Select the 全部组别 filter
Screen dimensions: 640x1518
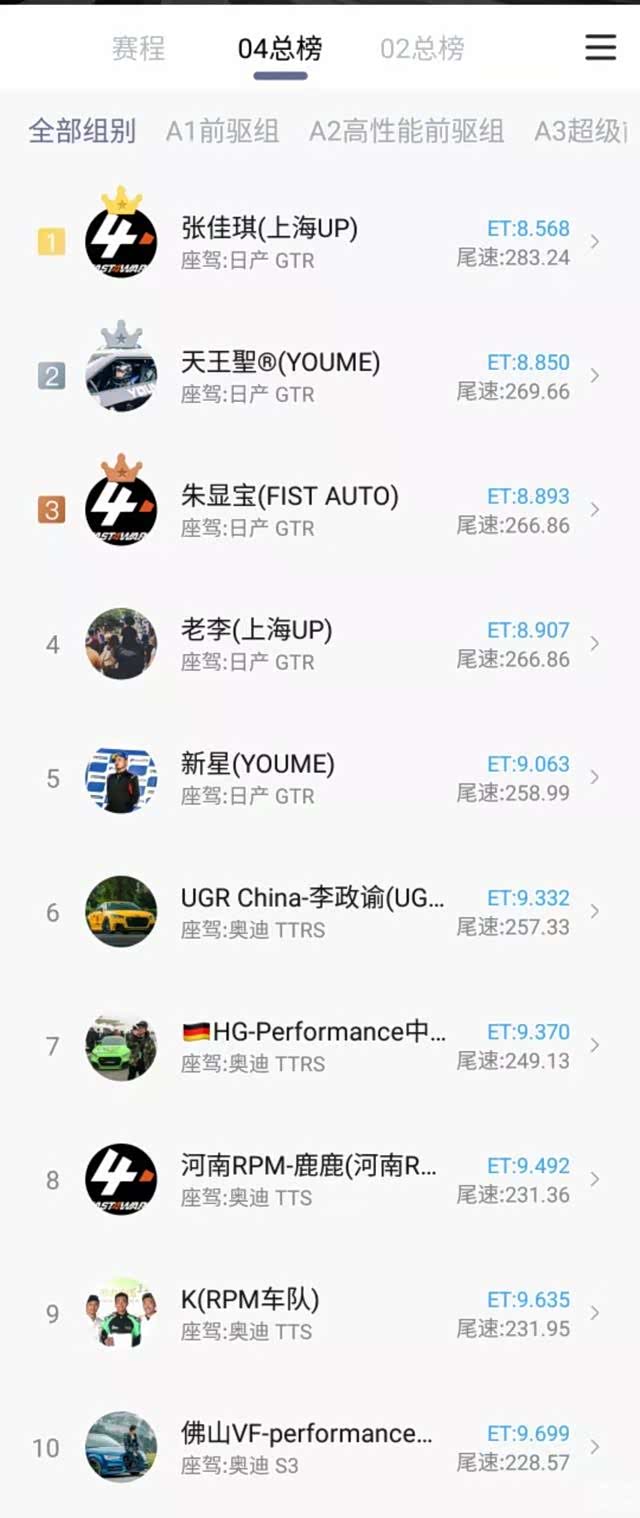click(x=82, y=131)
